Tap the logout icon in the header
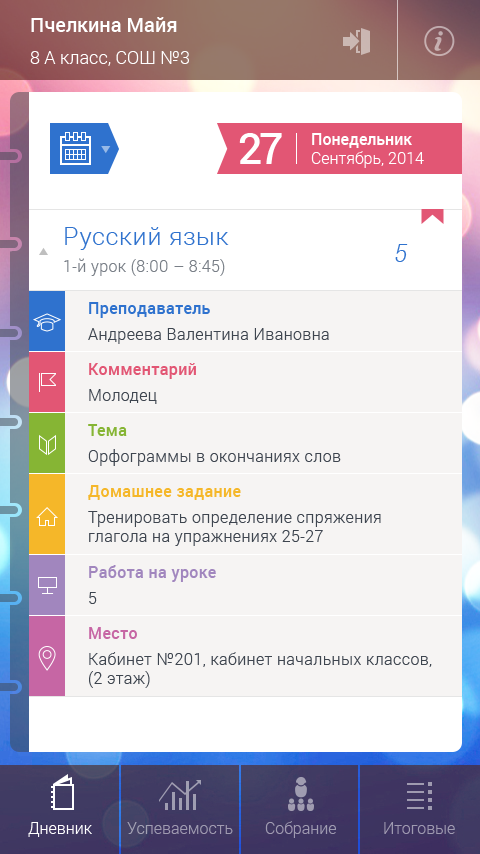The width and height of the screenshot is (480, 854). point(357,41)
